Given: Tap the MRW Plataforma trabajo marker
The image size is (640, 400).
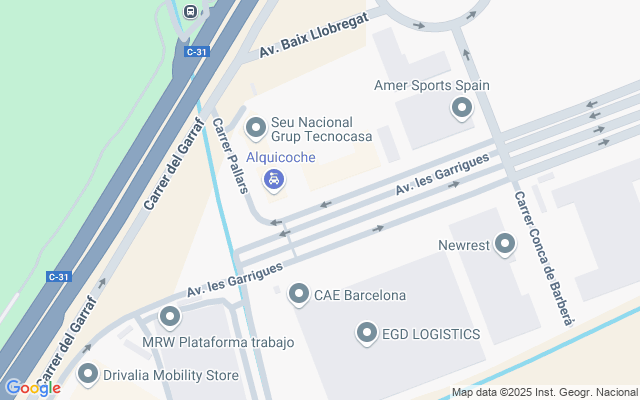Looking at the screenshot, I should click(x=169, y=319).
